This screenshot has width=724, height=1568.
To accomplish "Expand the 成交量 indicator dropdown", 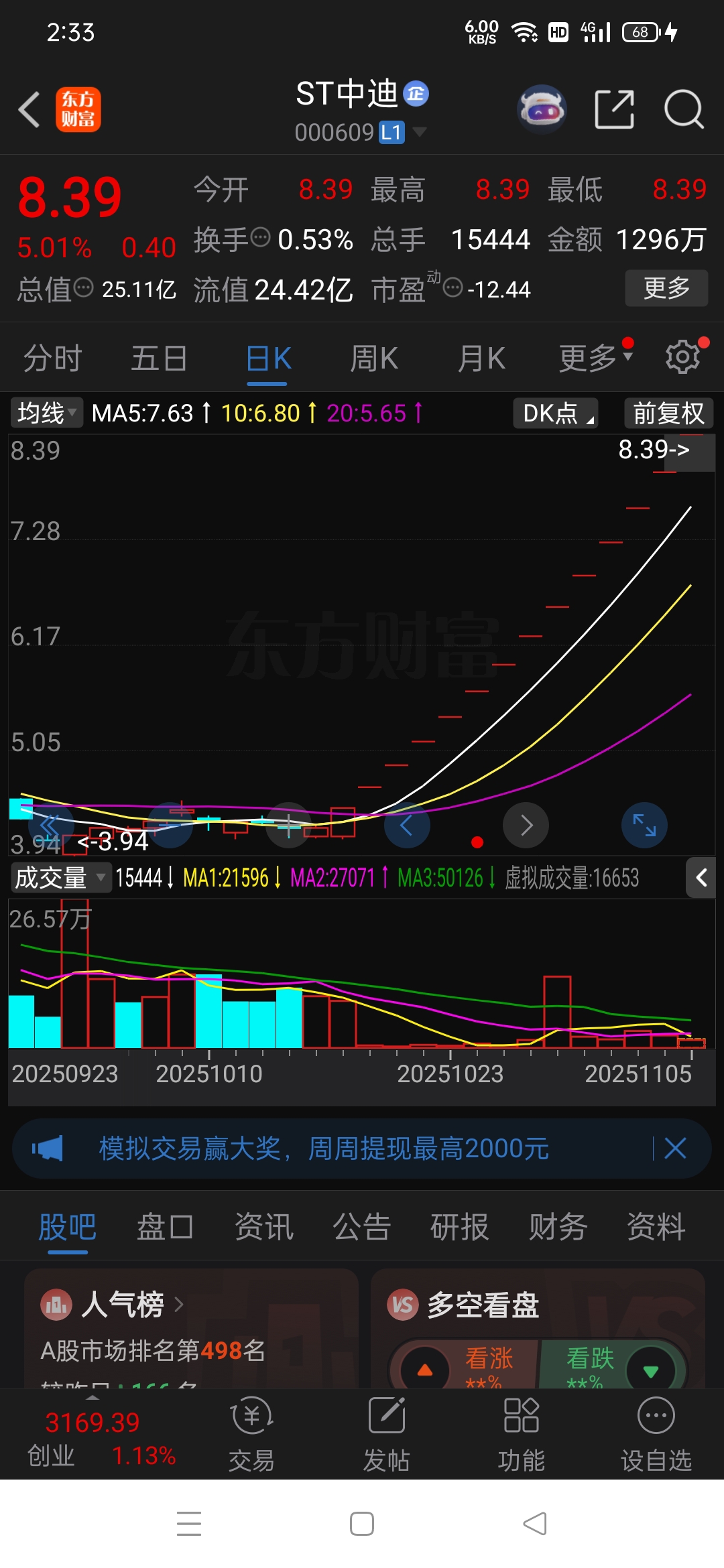I will [x=60, y=878].
